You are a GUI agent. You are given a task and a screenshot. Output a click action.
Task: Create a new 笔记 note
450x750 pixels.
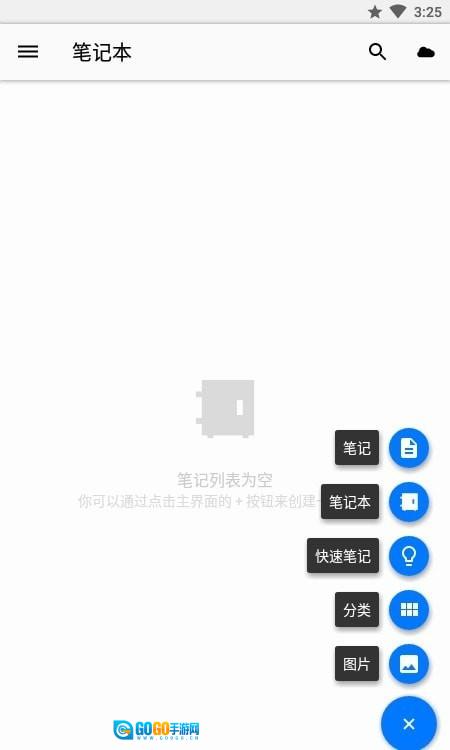point(409,448)
